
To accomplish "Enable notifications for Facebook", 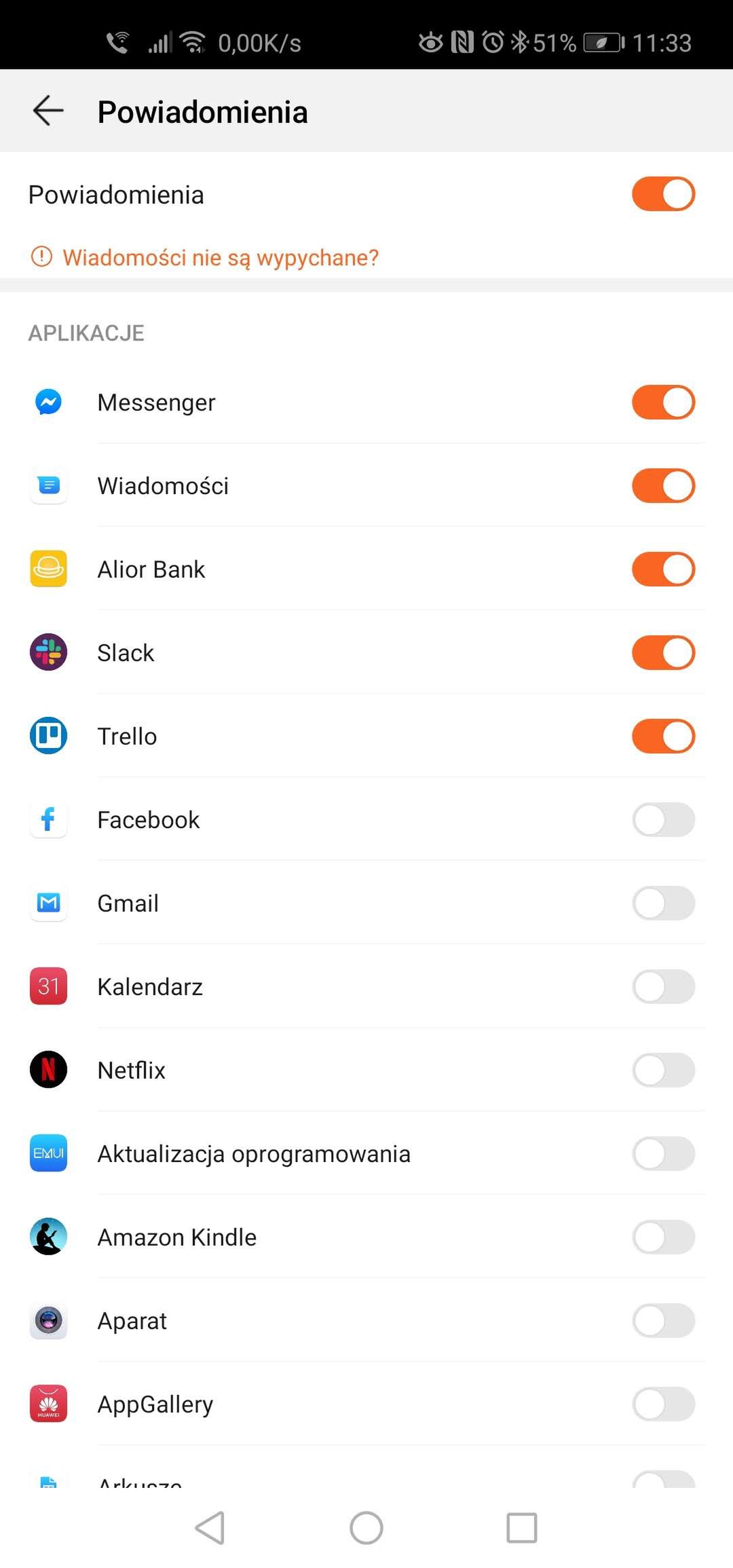I will click(663, 820).
